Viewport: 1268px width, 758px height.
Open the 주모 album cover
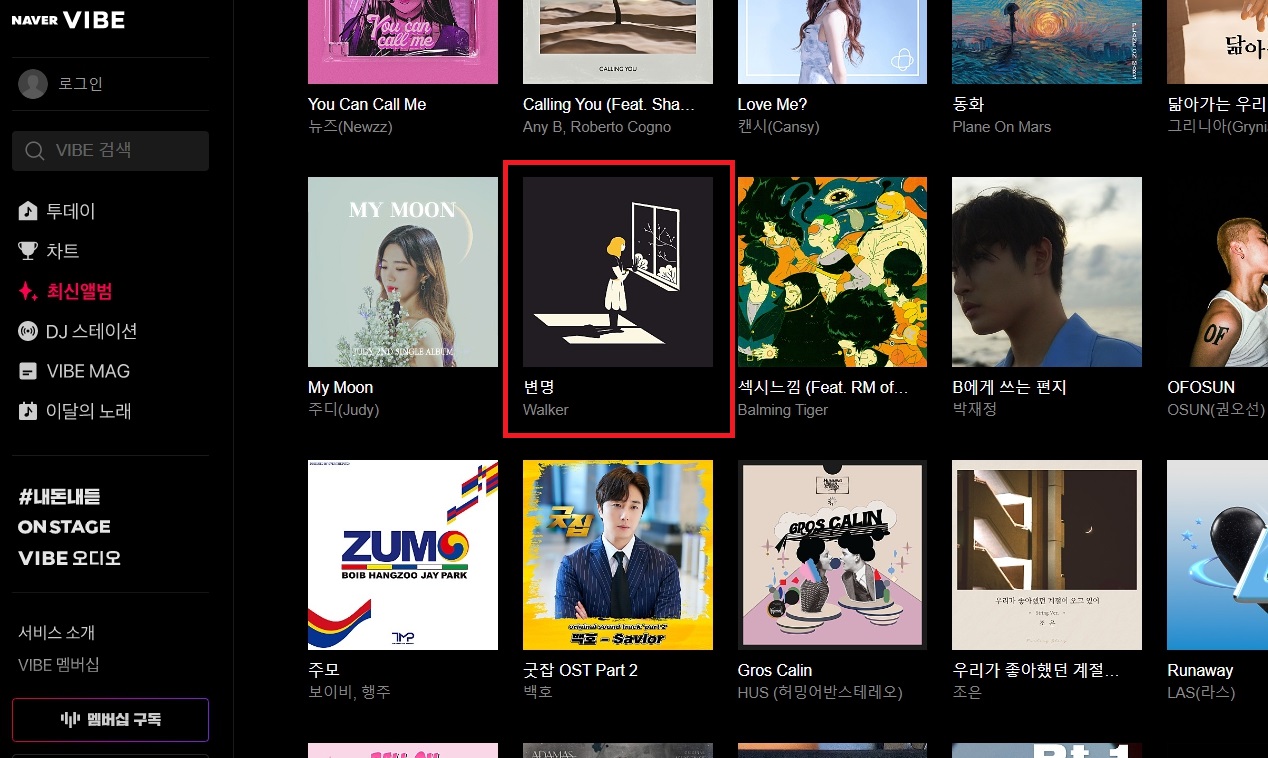(x=402, y=555)
